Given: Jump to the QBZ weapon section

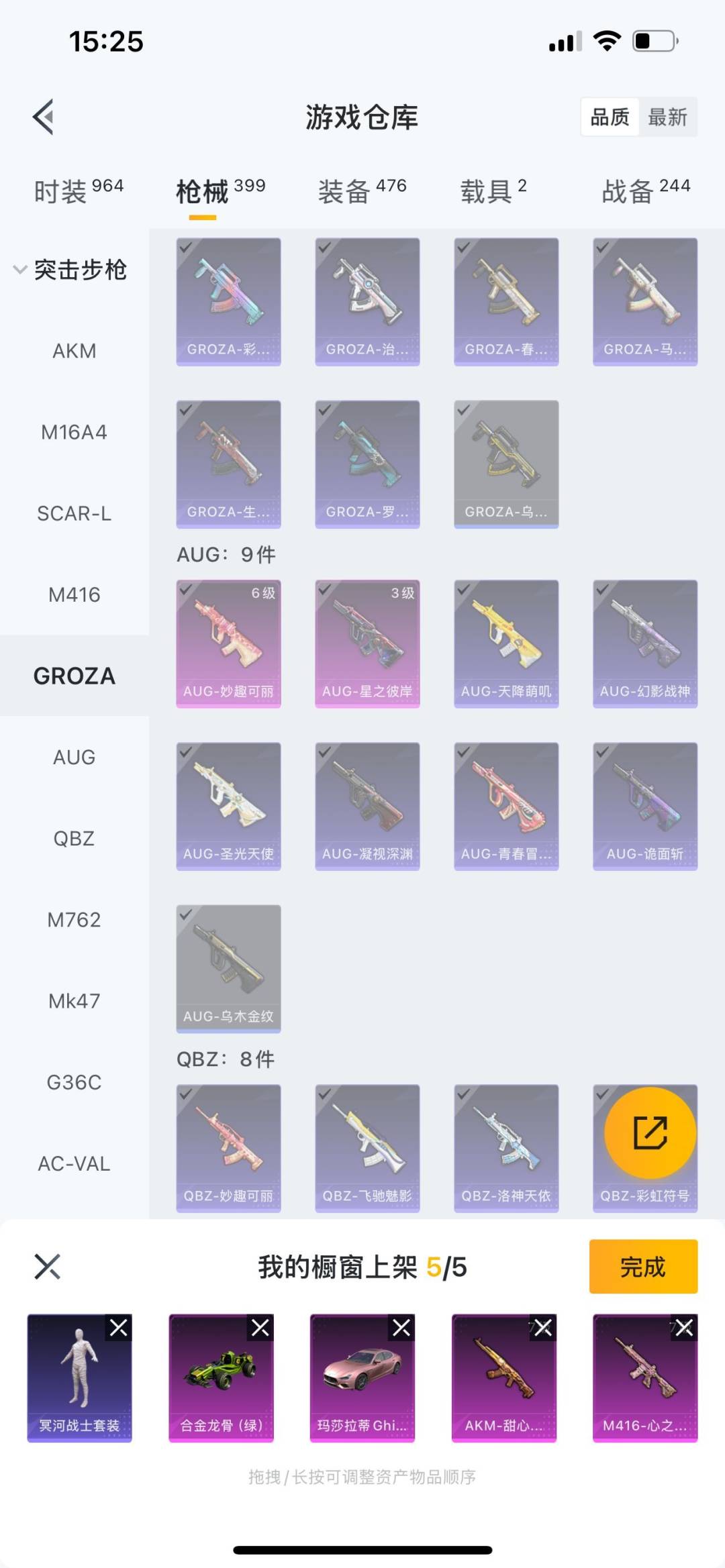Looking at the screenshot, I should pos(74,838).
